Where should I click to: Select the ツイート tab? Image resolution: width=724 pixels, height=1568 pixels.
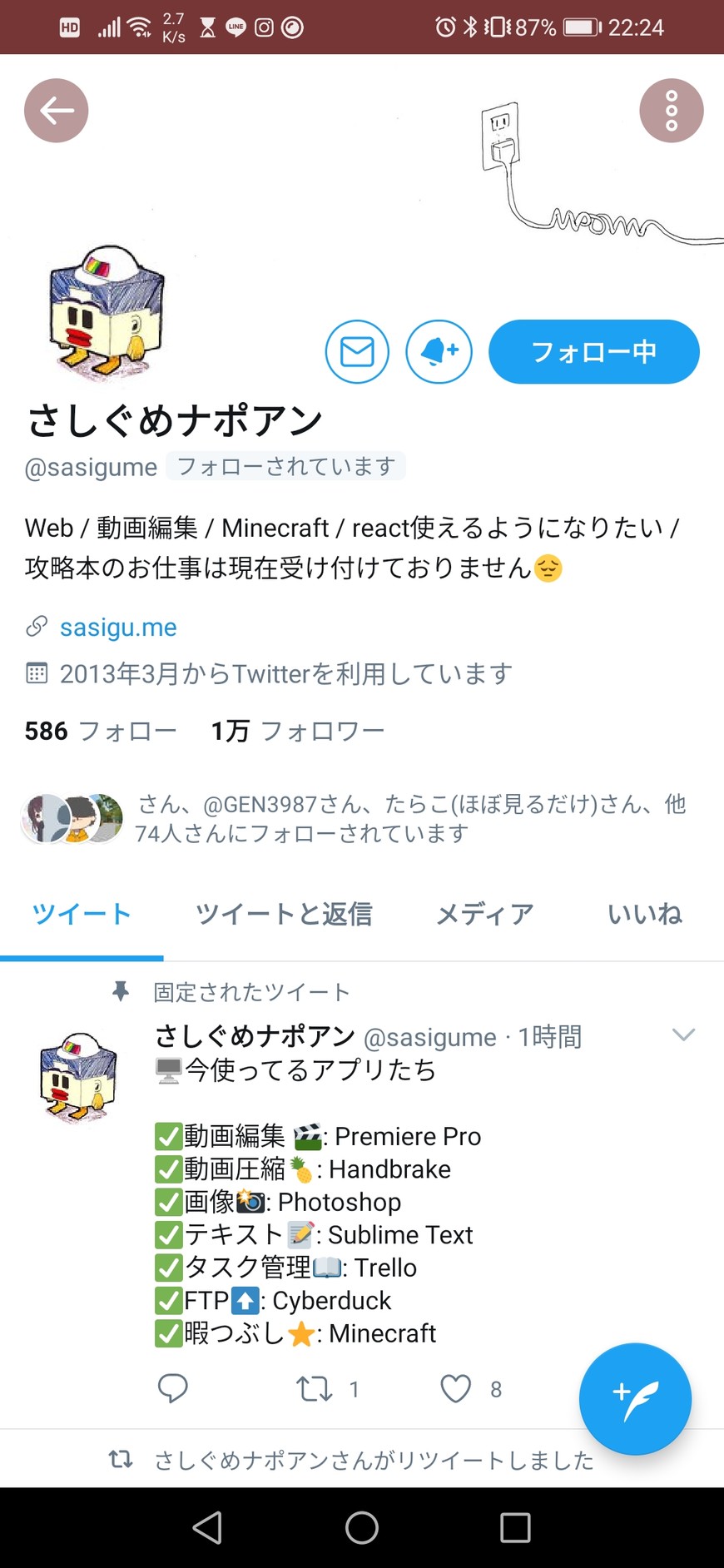point(82,914)
